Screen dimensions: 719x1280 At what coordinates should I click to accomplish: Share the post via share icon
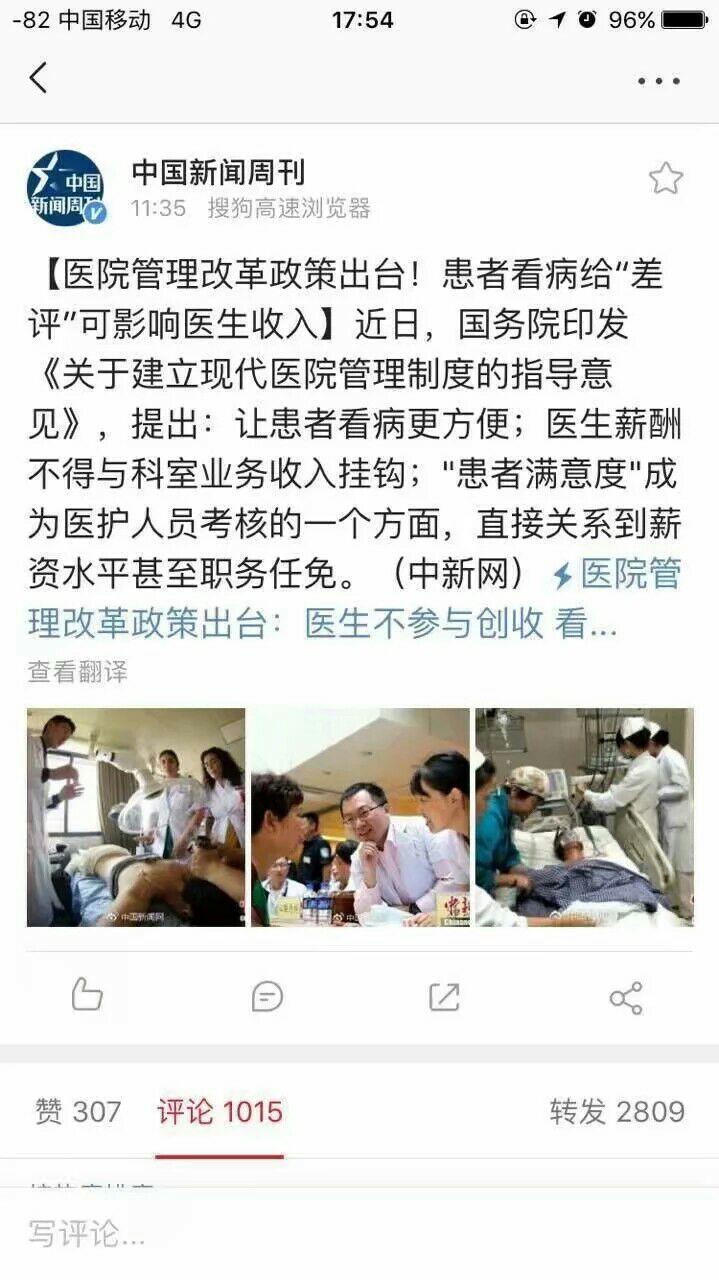click(x=626, y=997)
